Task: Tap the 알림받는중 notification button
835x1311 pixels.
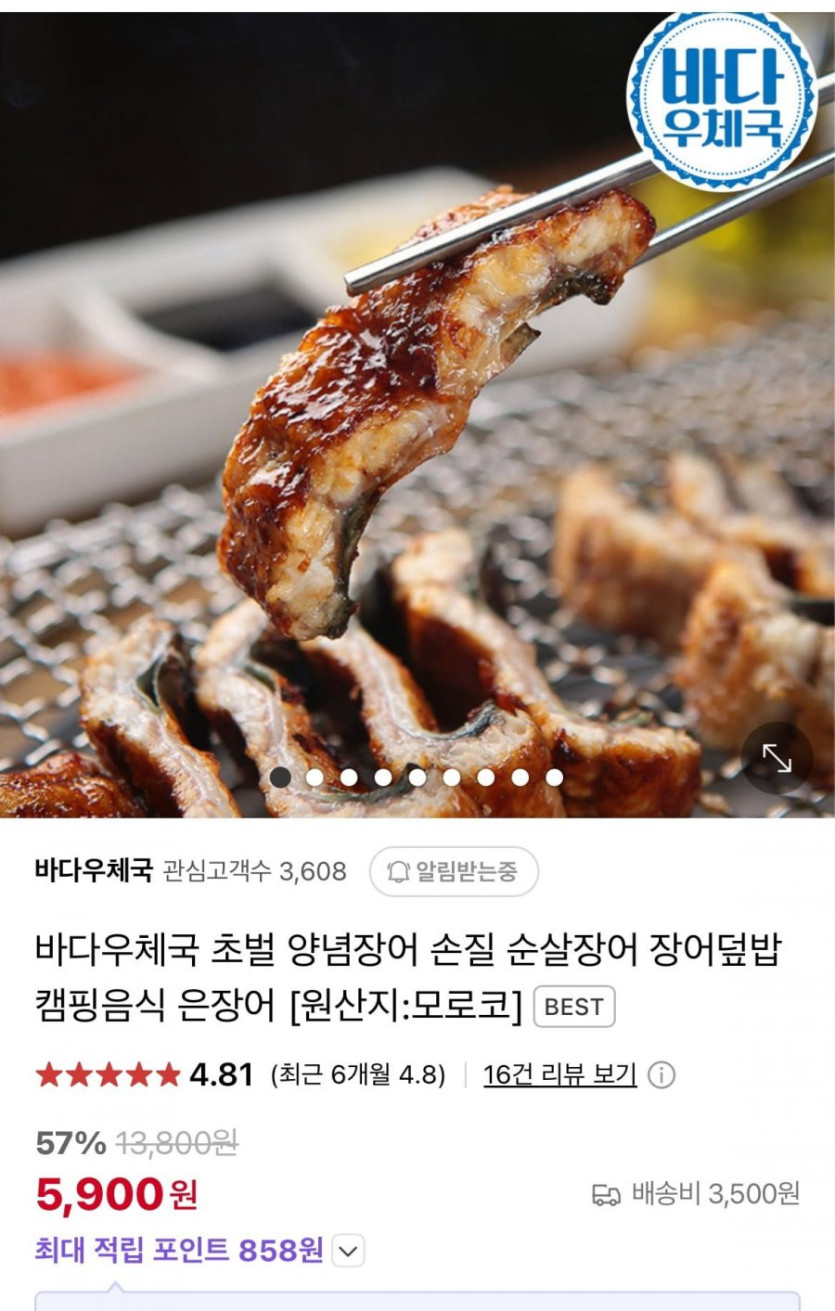Action: 454,871
